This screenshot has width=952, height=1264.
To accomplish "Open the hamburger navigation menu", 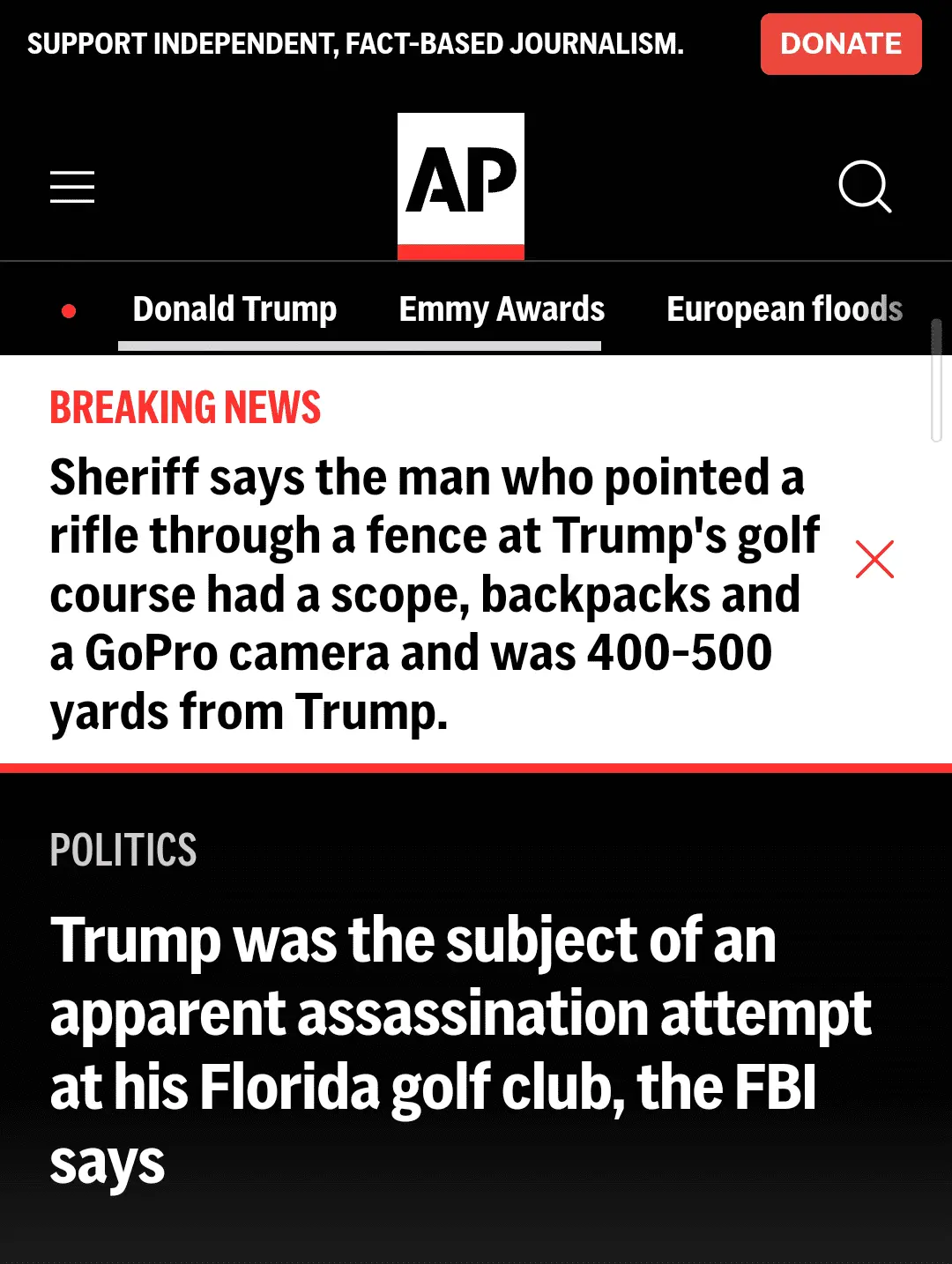I will tap(72, 187).
